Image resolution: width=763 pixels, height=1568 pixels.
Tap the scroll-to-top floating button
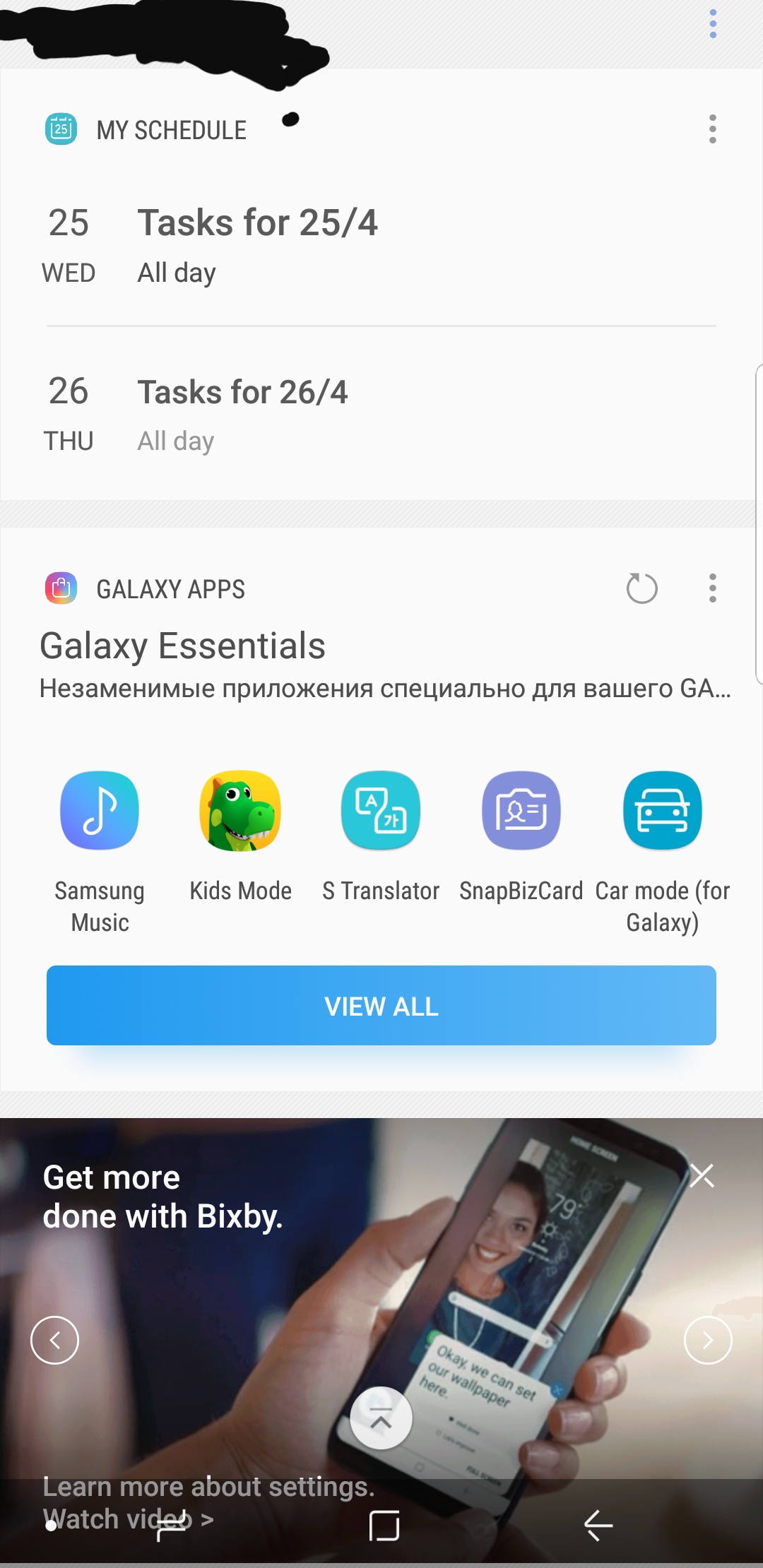(x=381, y=1418)
